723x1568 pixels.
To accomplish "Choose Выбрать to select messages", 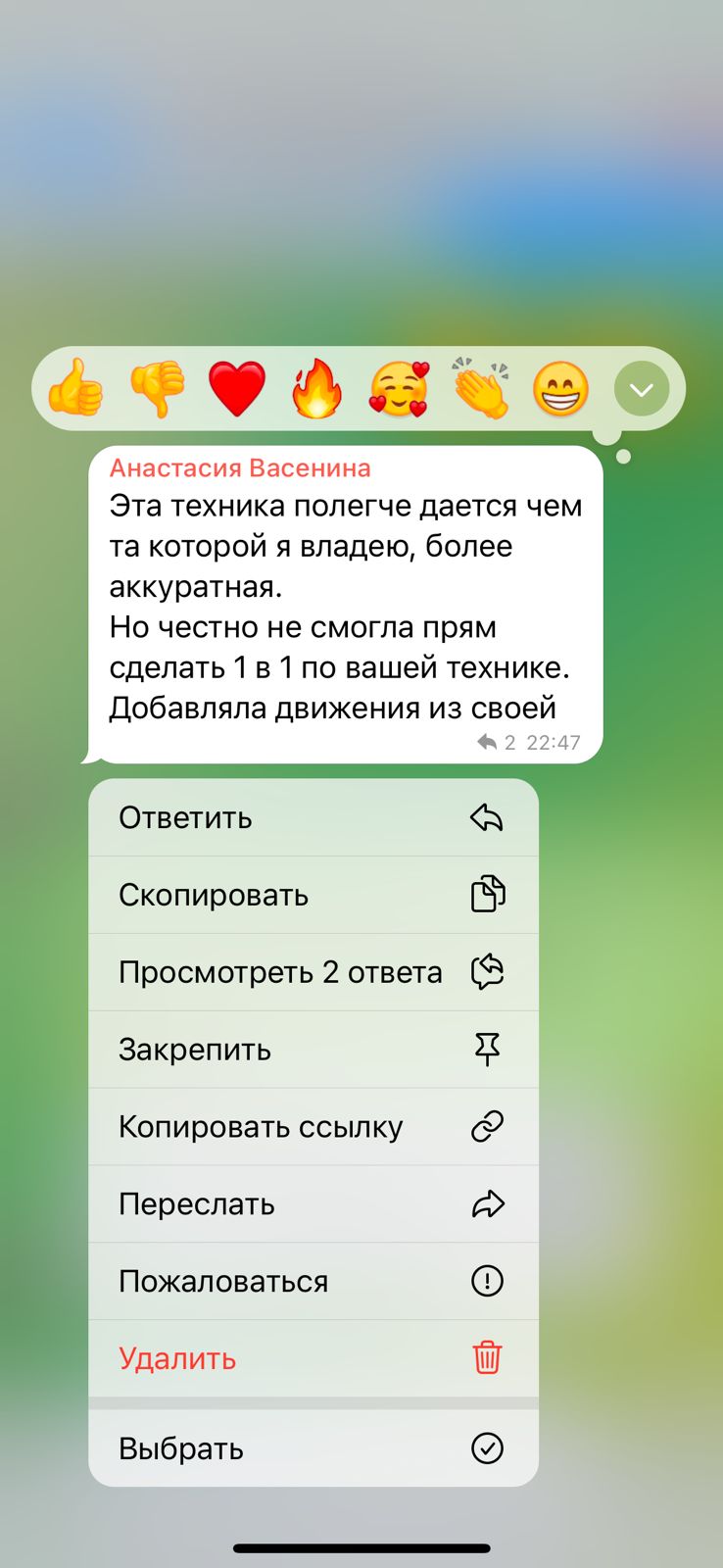I will tap(313, 1448).
